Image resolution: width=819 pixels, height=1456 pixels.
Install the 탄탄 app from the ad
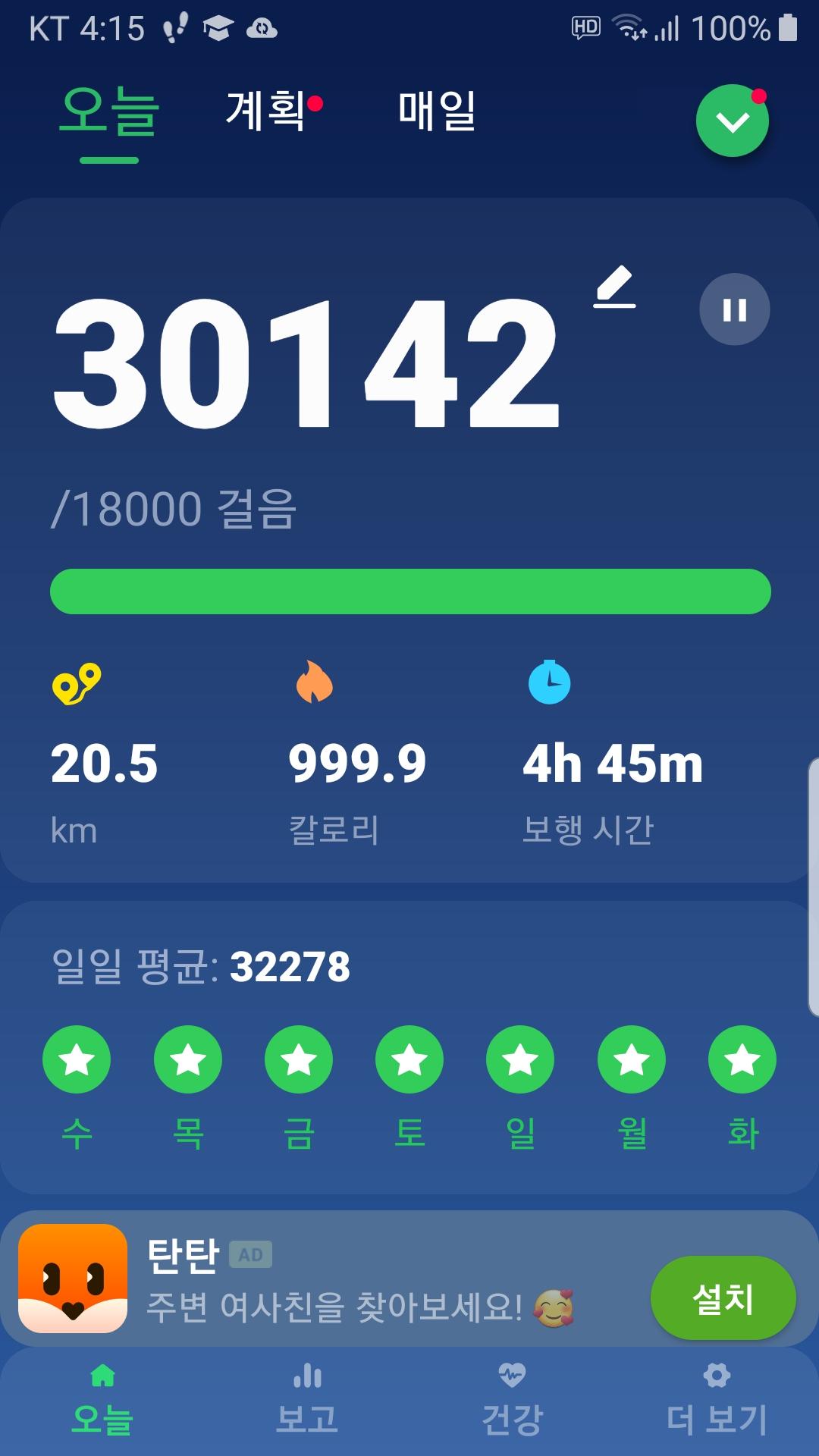(x=723, y=1298)
